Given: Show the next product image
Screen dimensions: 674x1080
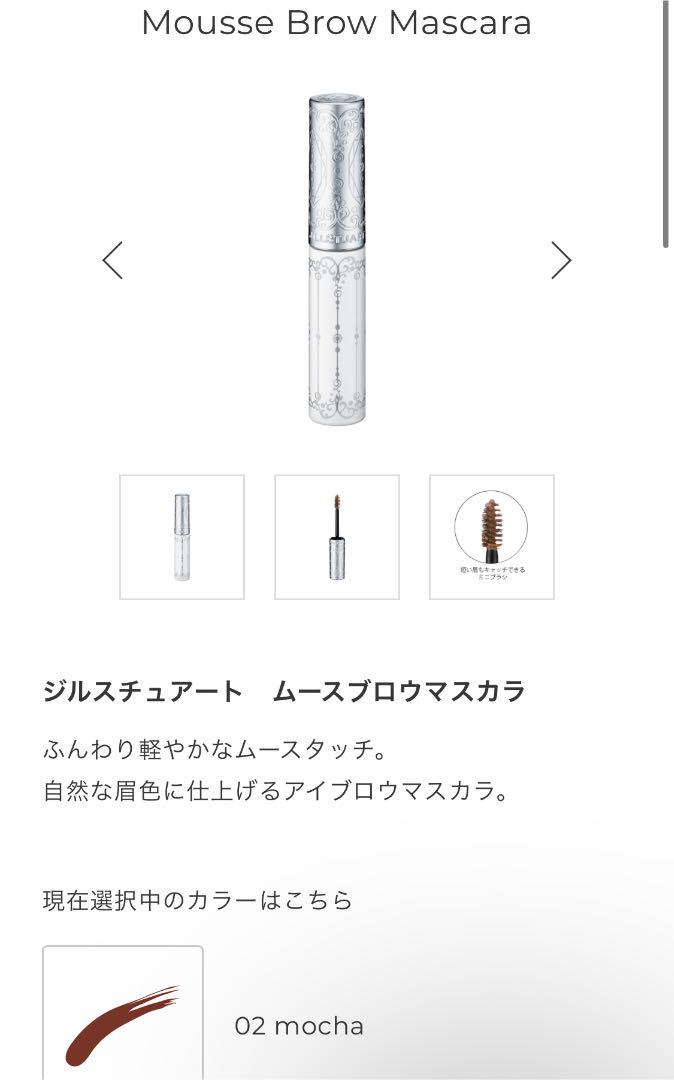Looking at the screenshot, I should (561, 260).
